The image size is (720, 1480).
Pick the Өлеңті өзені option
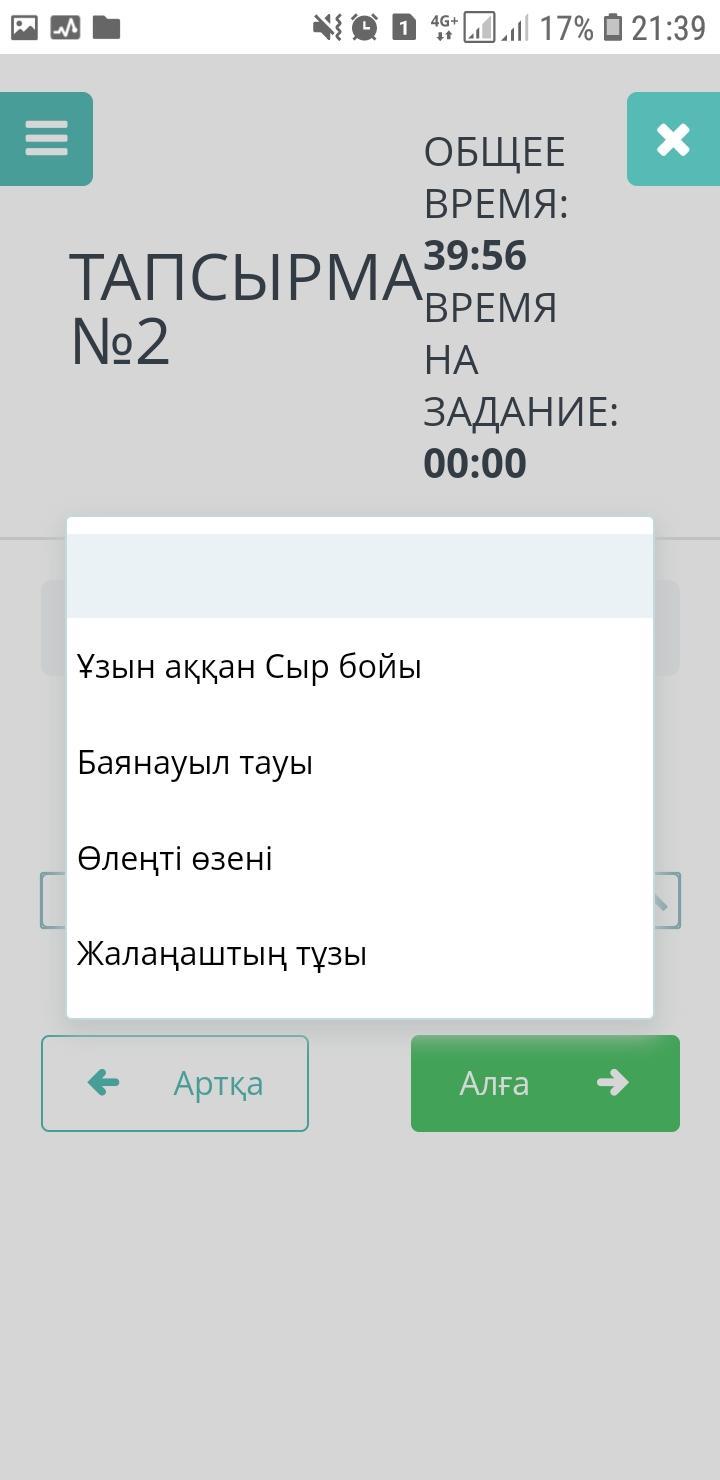[x=175, y=859]
